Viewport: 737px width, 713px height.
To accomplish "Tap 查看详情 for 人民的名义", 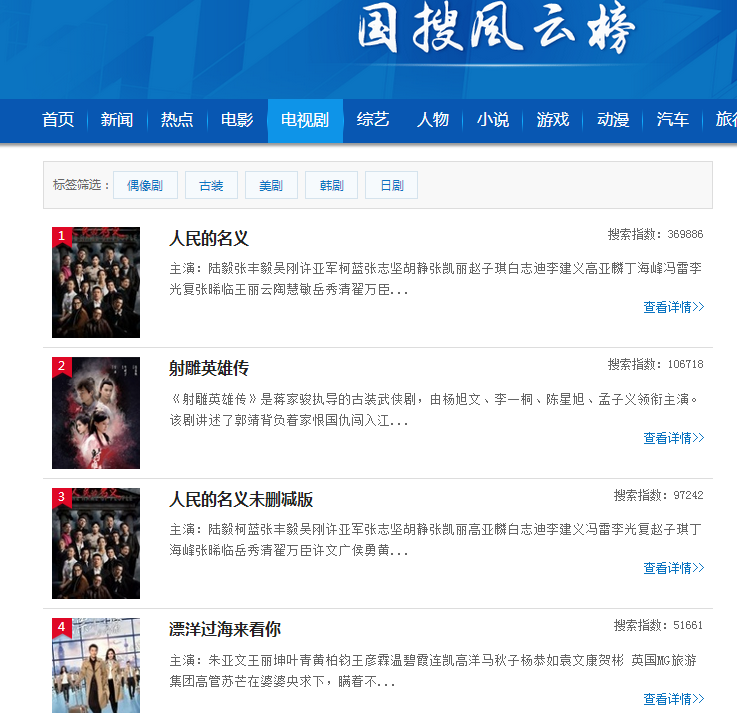I will click(x=673, y=307).
